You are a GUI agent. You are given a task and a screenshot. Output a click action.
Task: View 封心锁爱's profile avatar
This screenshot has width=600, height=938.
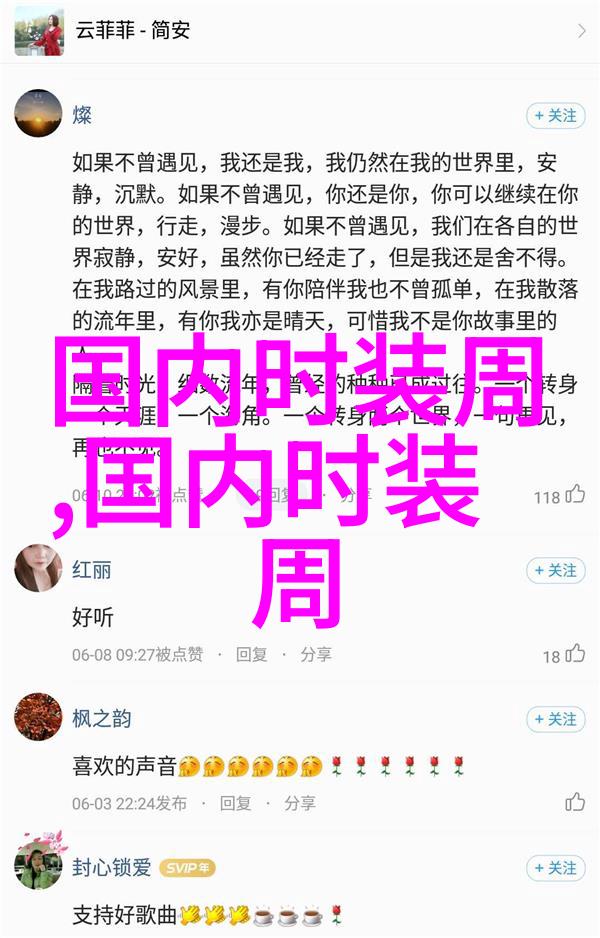pyautogui.click(x=38, y=868)
